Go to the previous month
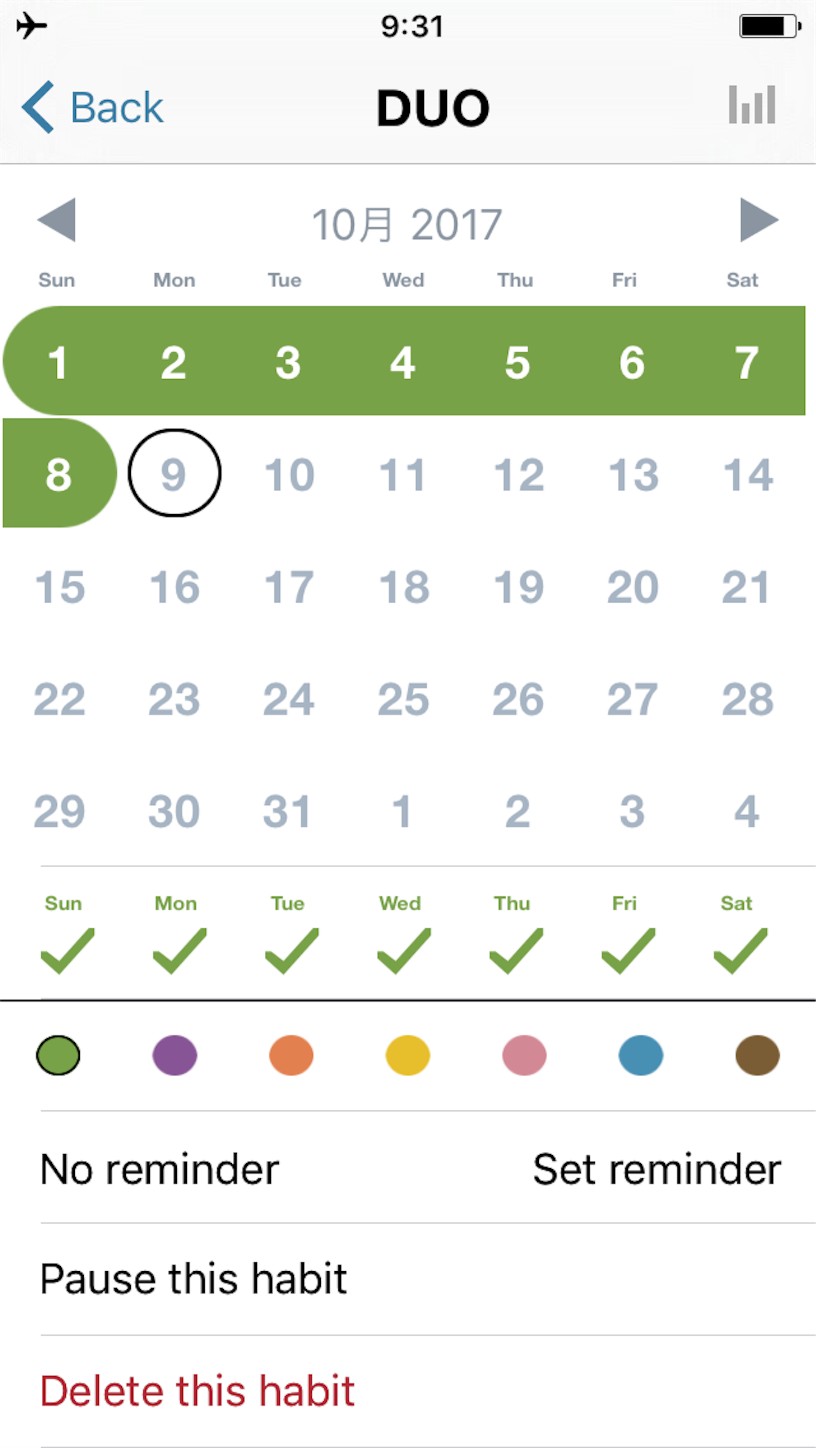The image size is (816, 1448). tap(56, 220)
